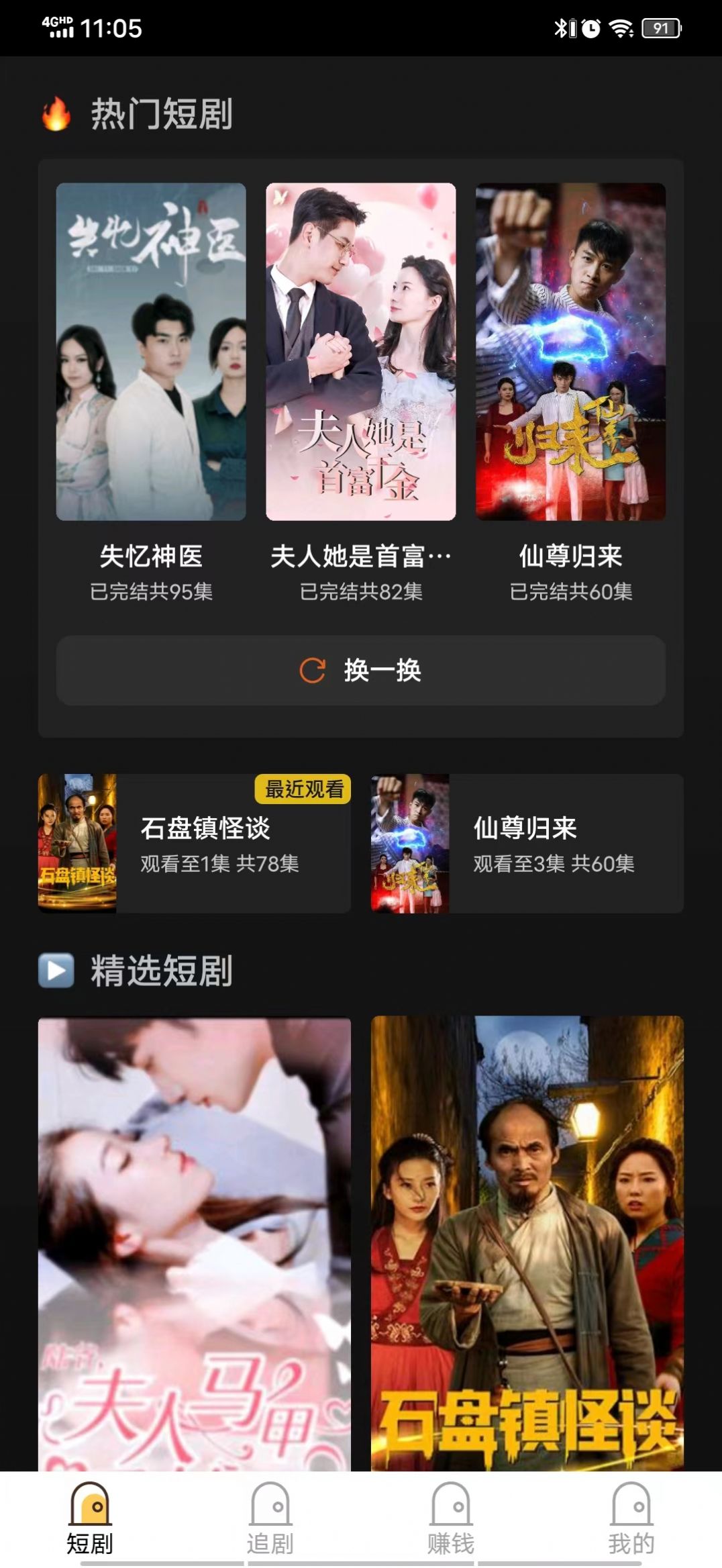Go to the 赚钱 tab

point(451,1520)
